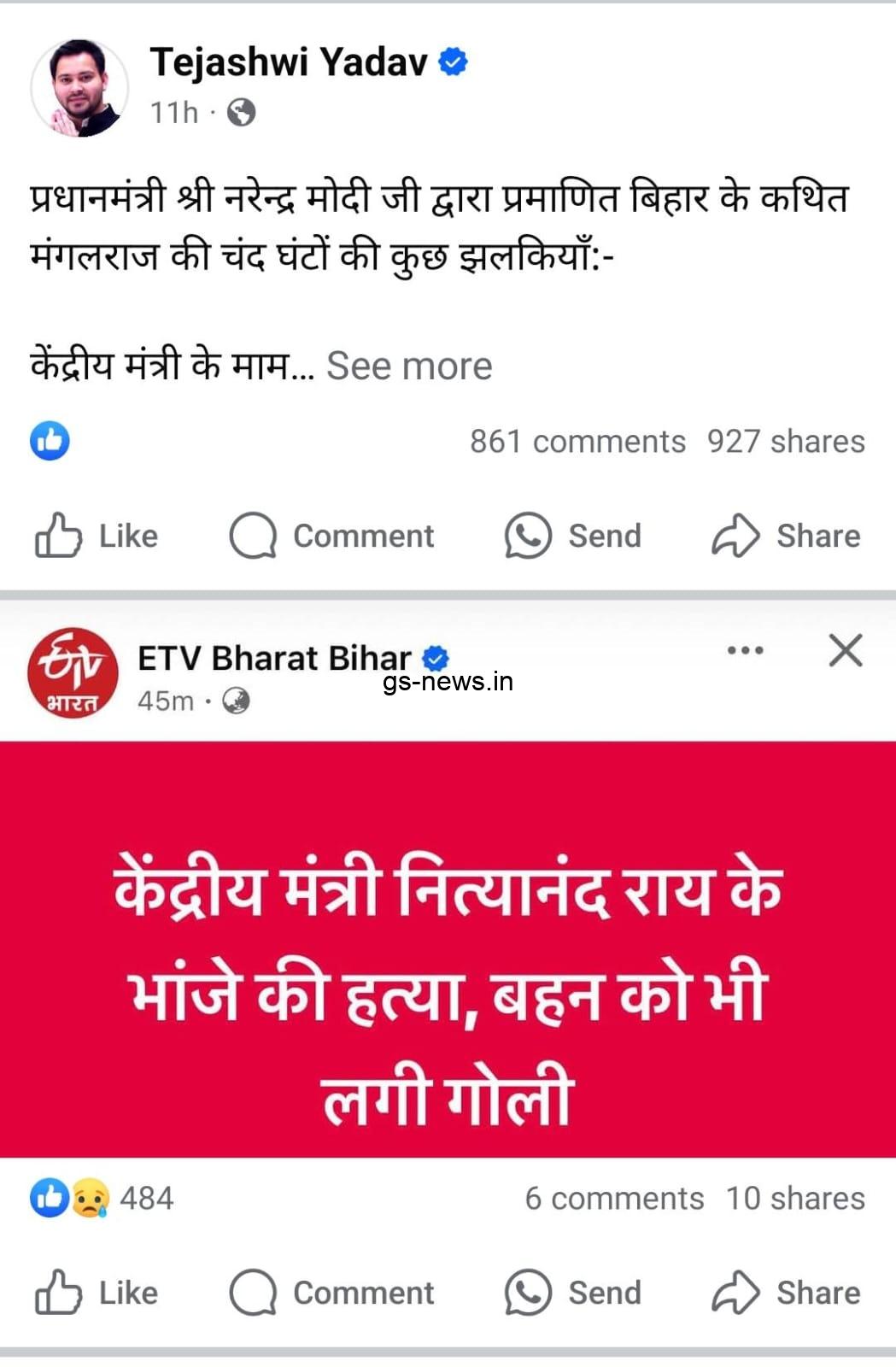Comment on Tejashwi Yadav's post
This screenshot has width=896, height=1367.
coord(332,536)
